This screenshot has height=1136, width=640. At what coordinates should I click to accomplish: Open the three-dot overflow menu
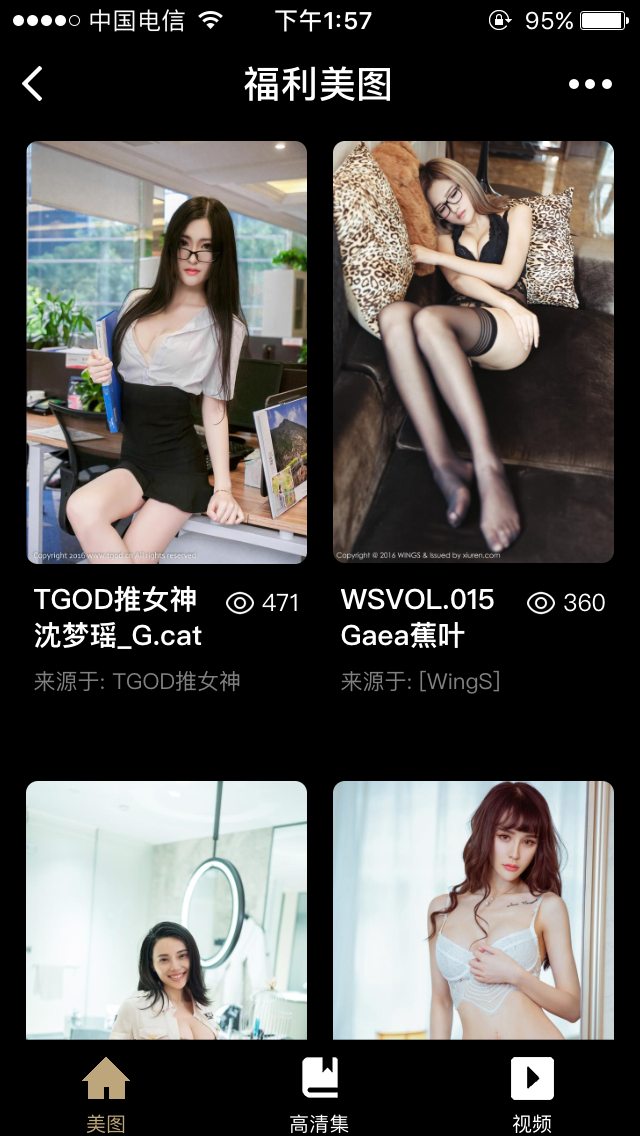click(x=590, y=84)
